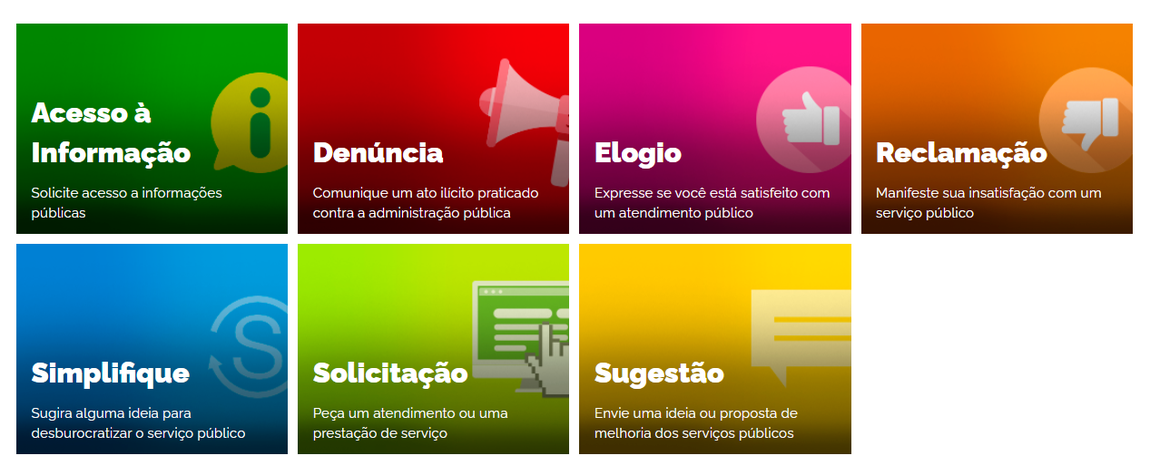Open the Reclamação tile
Image resolution: width=1150 pixels, height=475 pixels.
pyautogui.click(x=996, y=129)
